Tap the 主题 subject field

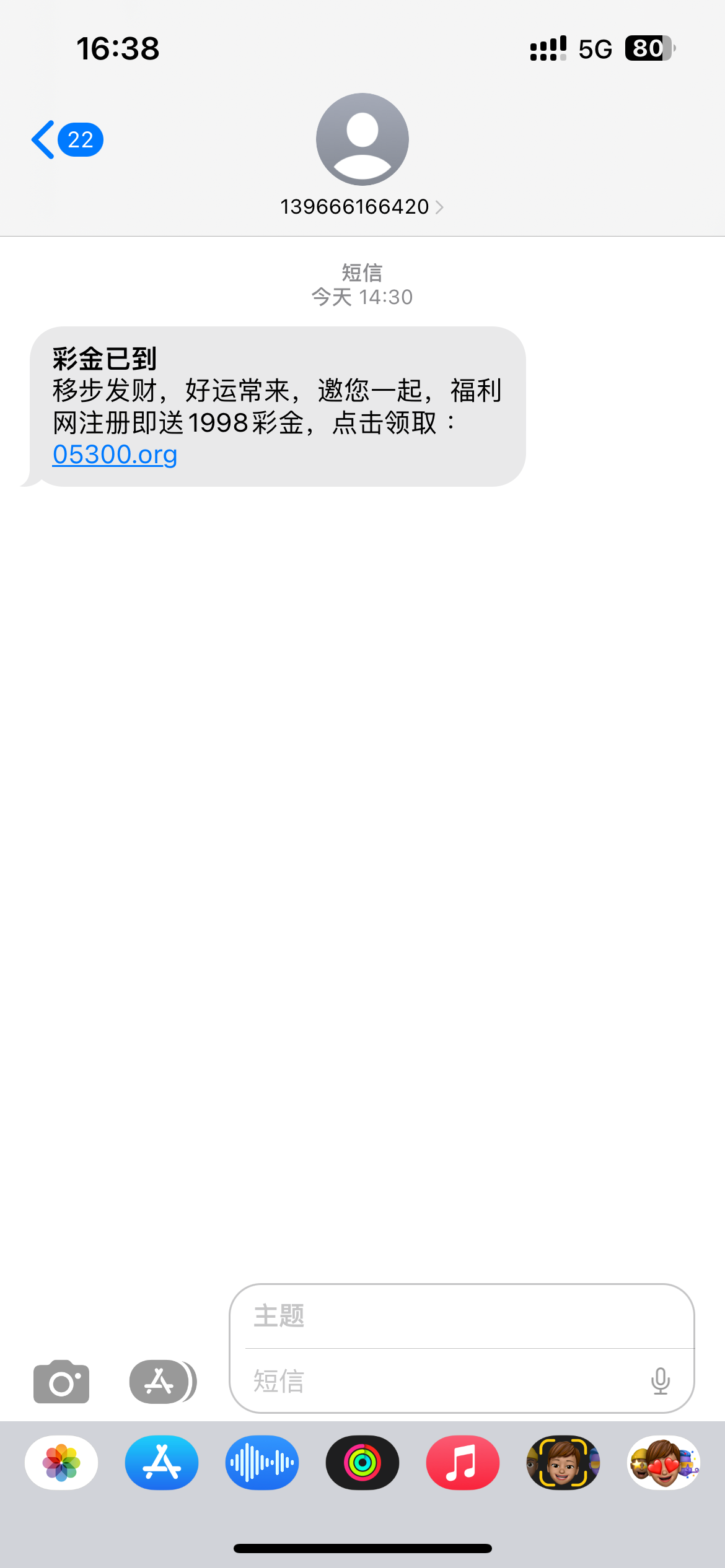(x=462, y=1315)
